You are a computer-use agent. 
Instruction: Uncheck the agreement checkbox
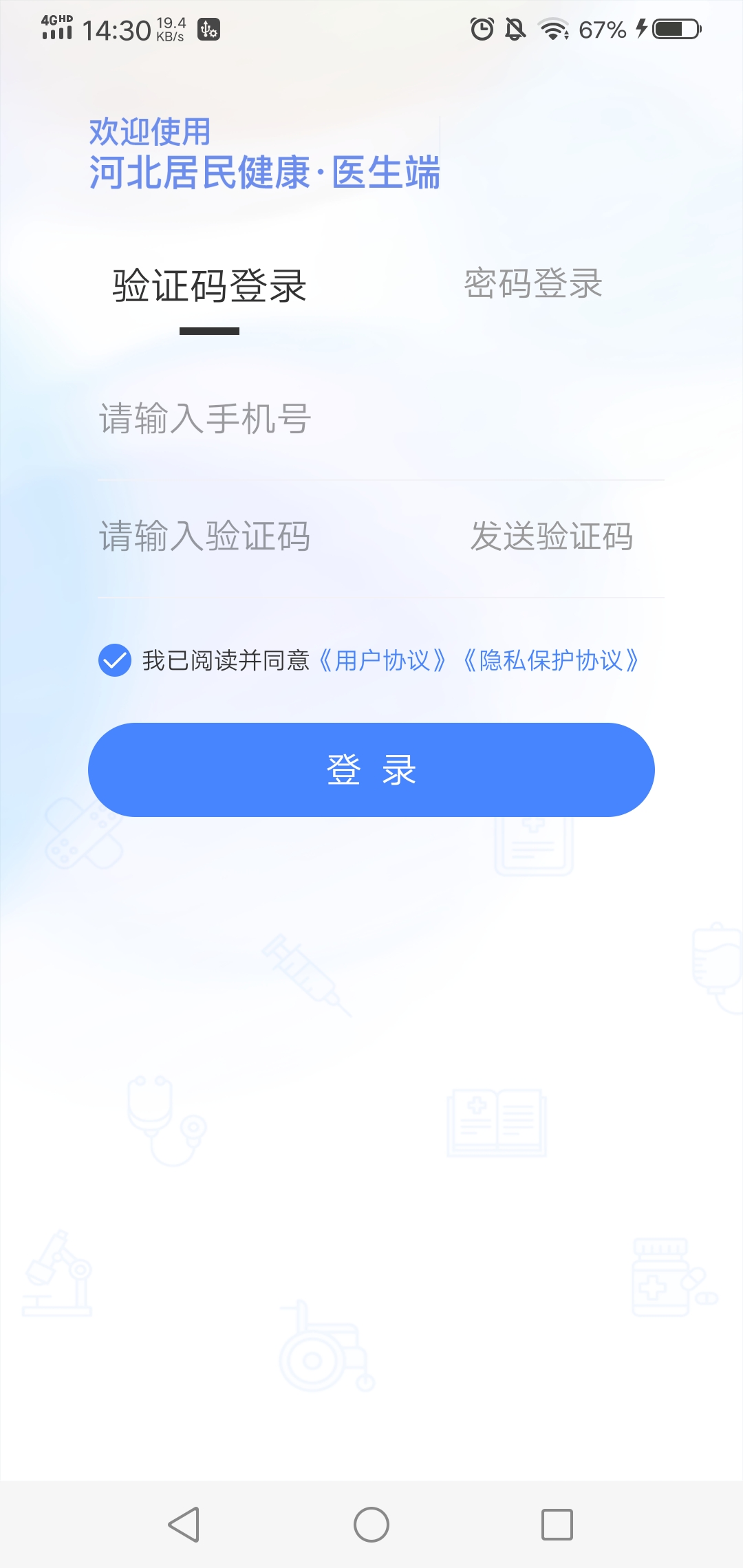[x=115, y=660]
